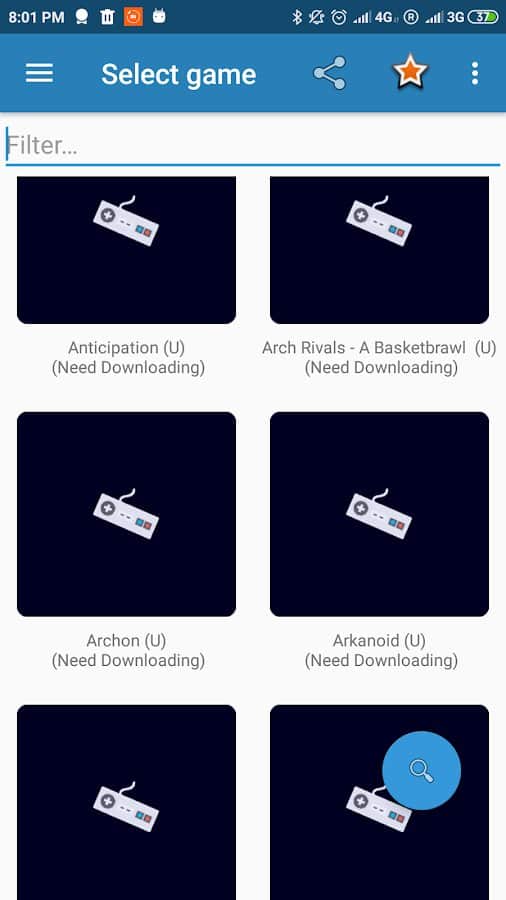Tap the floating magnifier search button
Viewport: 506px width, 900px height.
point(422,770)
